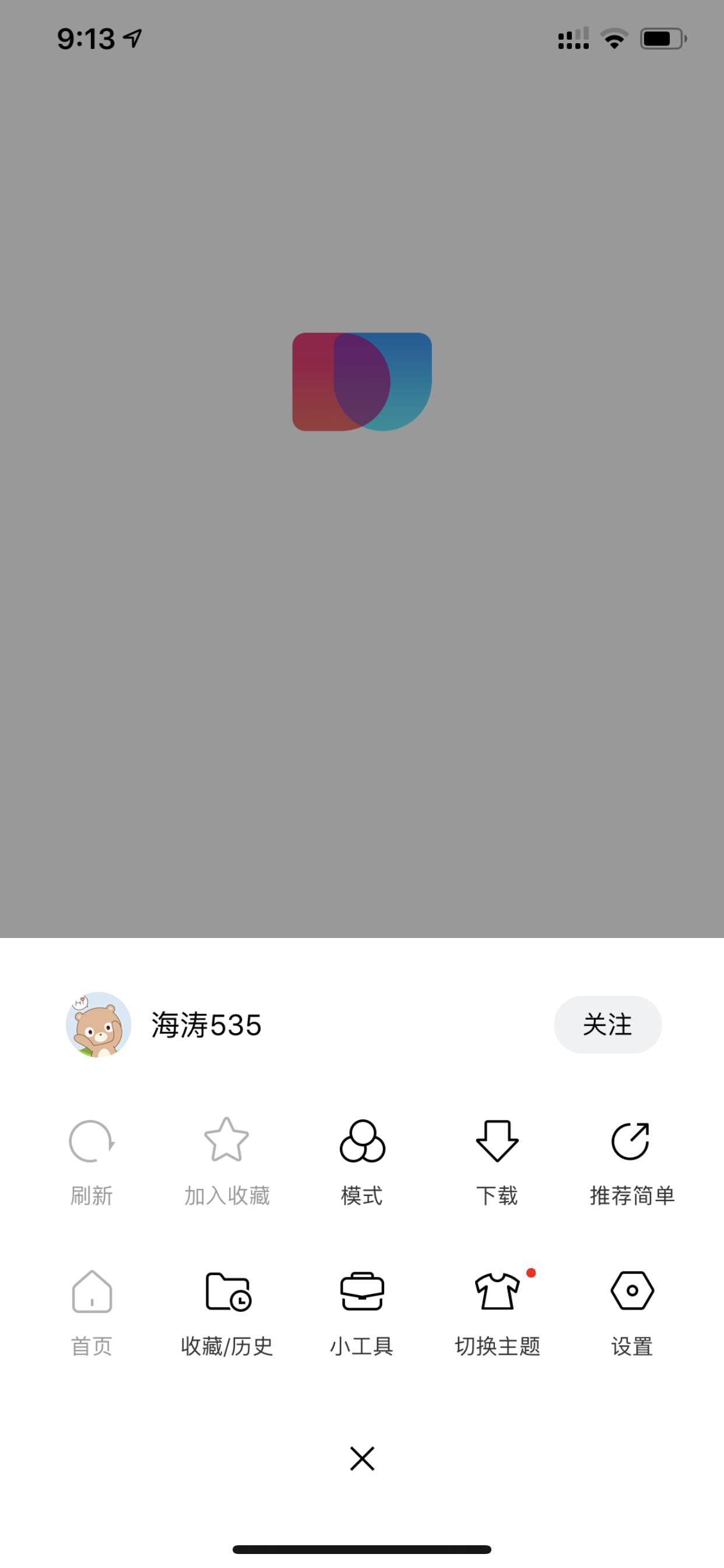Open 海涛535's profile avatar
This screenshot has width=724, height=1568.
pos(99,1024)
